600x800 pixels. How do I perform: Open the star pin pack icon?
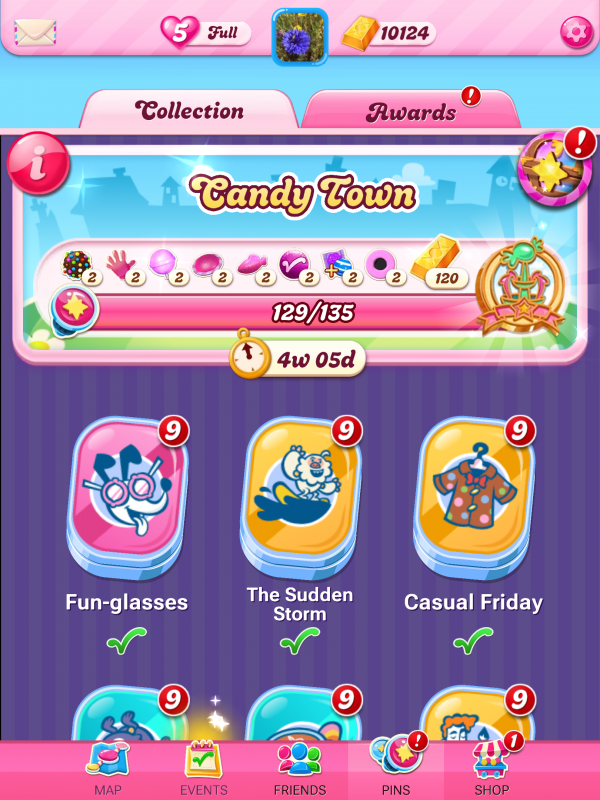(553, 166)
